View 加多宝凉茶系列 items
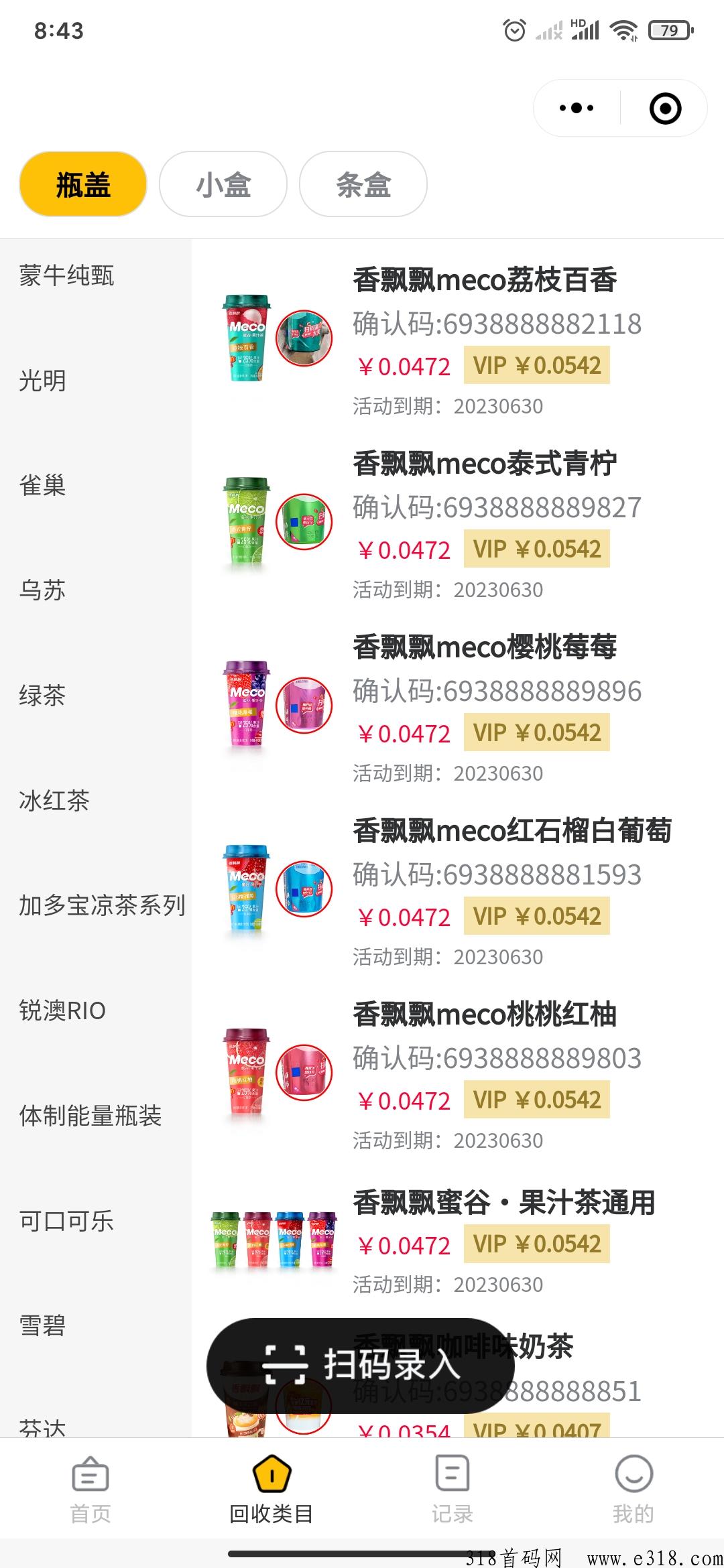The width and height of the screenshot is (724, 1568). [x=102, y=905]
